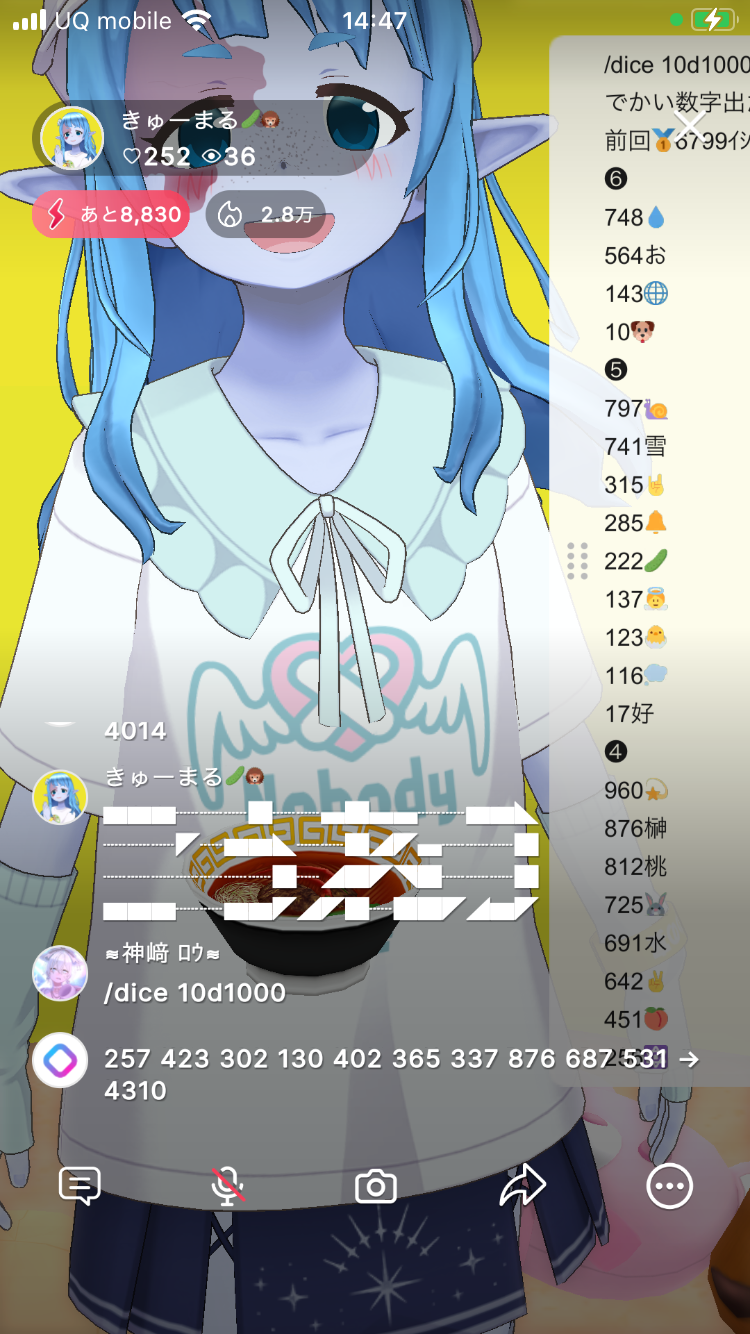Tap the side panel drag handle
The height and width of the screenshot is (1334, 750).
coord(577,561)
